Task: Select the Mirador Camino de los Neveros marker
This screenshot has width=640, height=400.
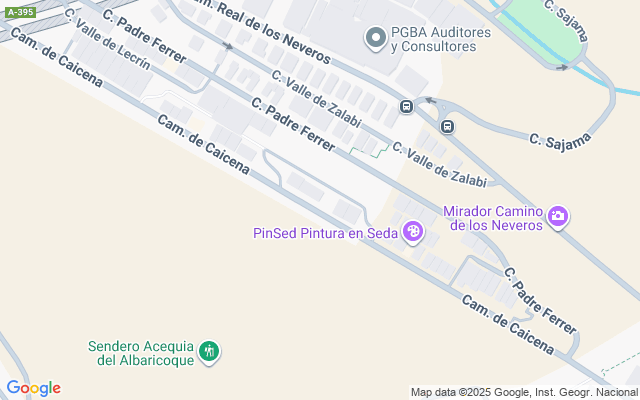Action: point(558,216)
